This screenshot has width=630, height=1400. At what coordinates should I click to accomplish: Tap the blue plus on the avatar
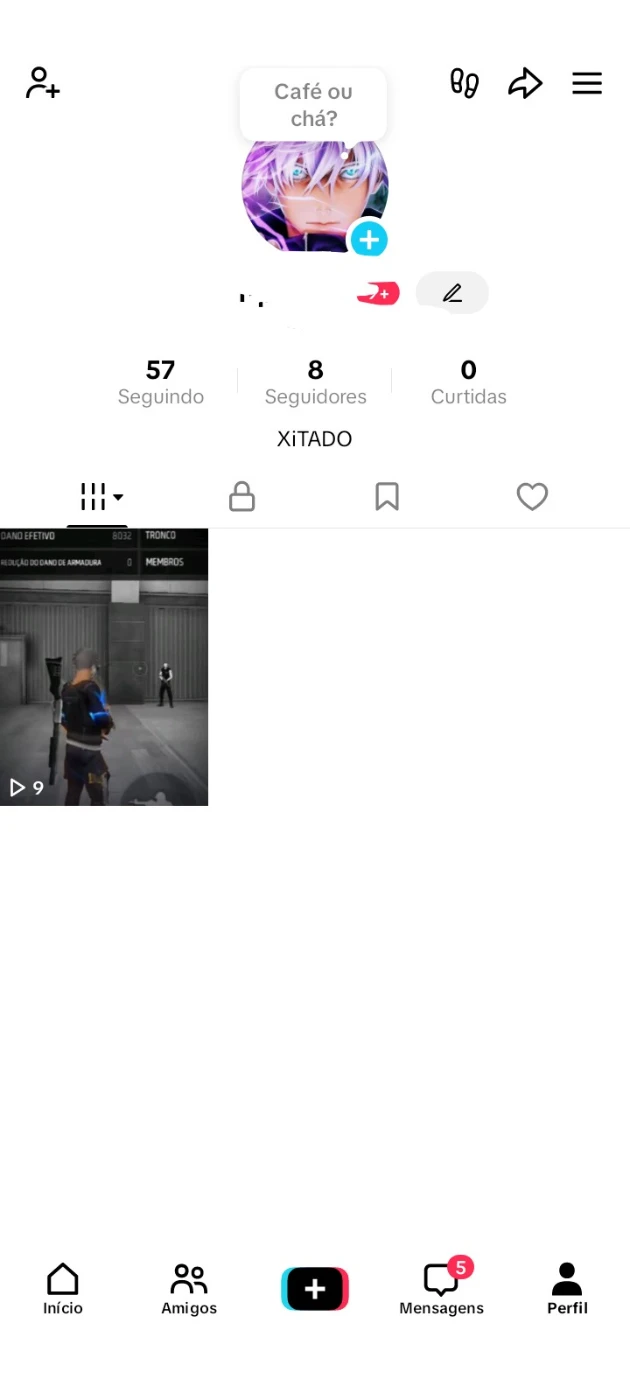369,240
